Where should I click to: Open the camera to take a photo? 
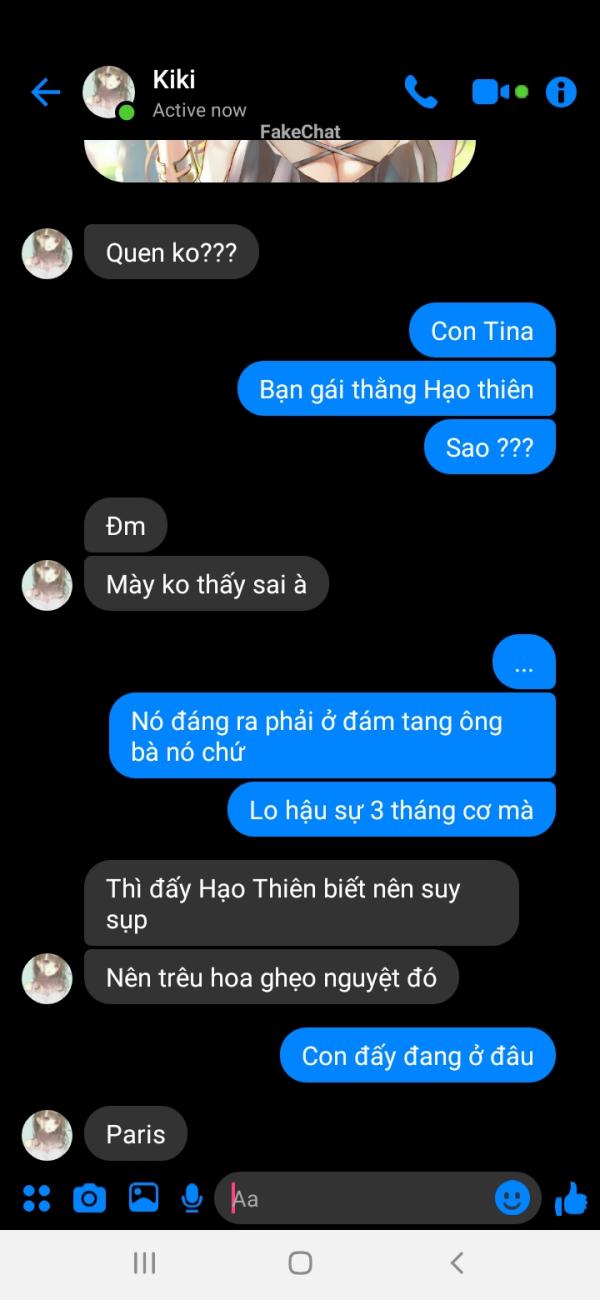pos(89,1197)
